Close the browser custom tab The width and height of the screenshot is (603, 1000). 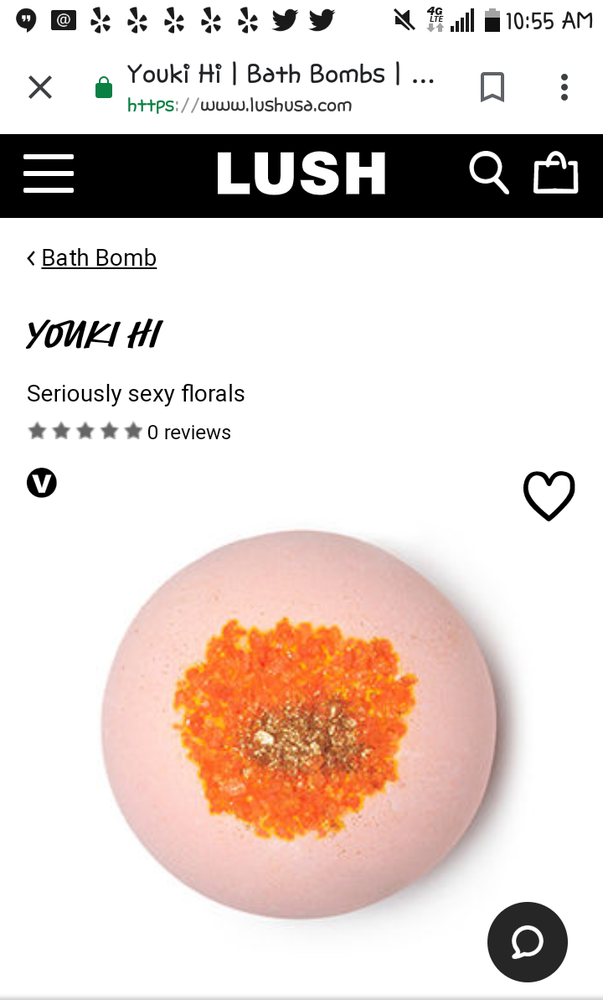point(40,88)
